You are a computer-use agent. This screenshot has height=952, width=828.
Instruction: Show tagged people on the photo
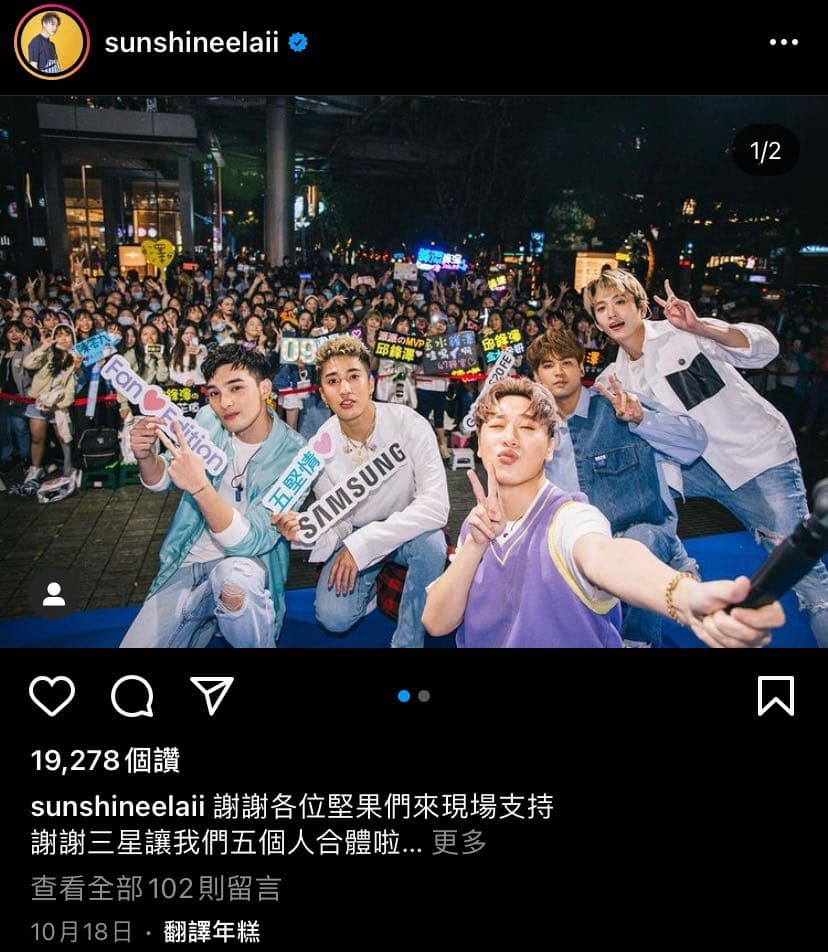pos(54,594)
